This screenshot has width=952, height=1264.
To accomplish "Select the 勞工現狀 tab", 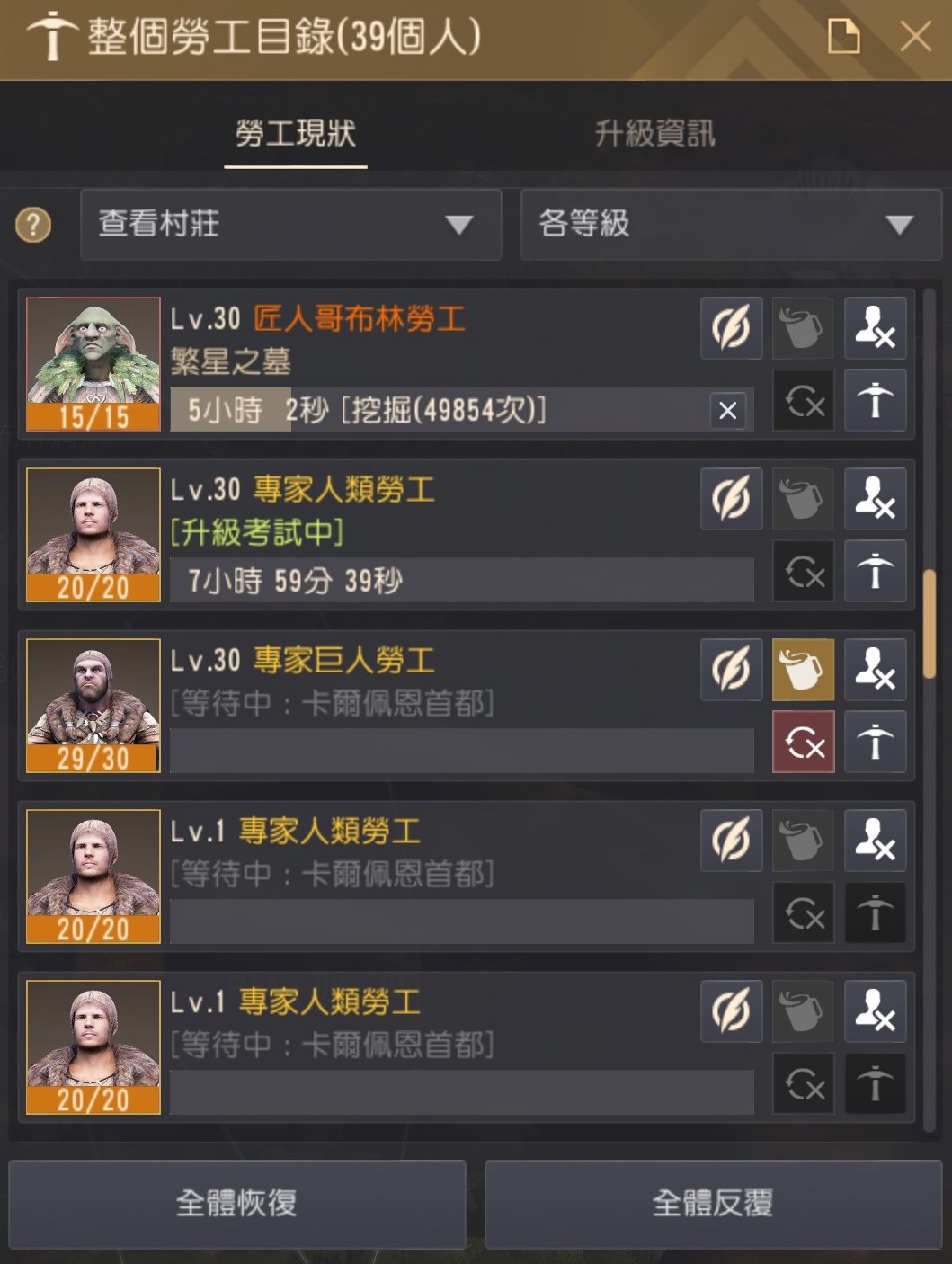I will pos(296,134).
